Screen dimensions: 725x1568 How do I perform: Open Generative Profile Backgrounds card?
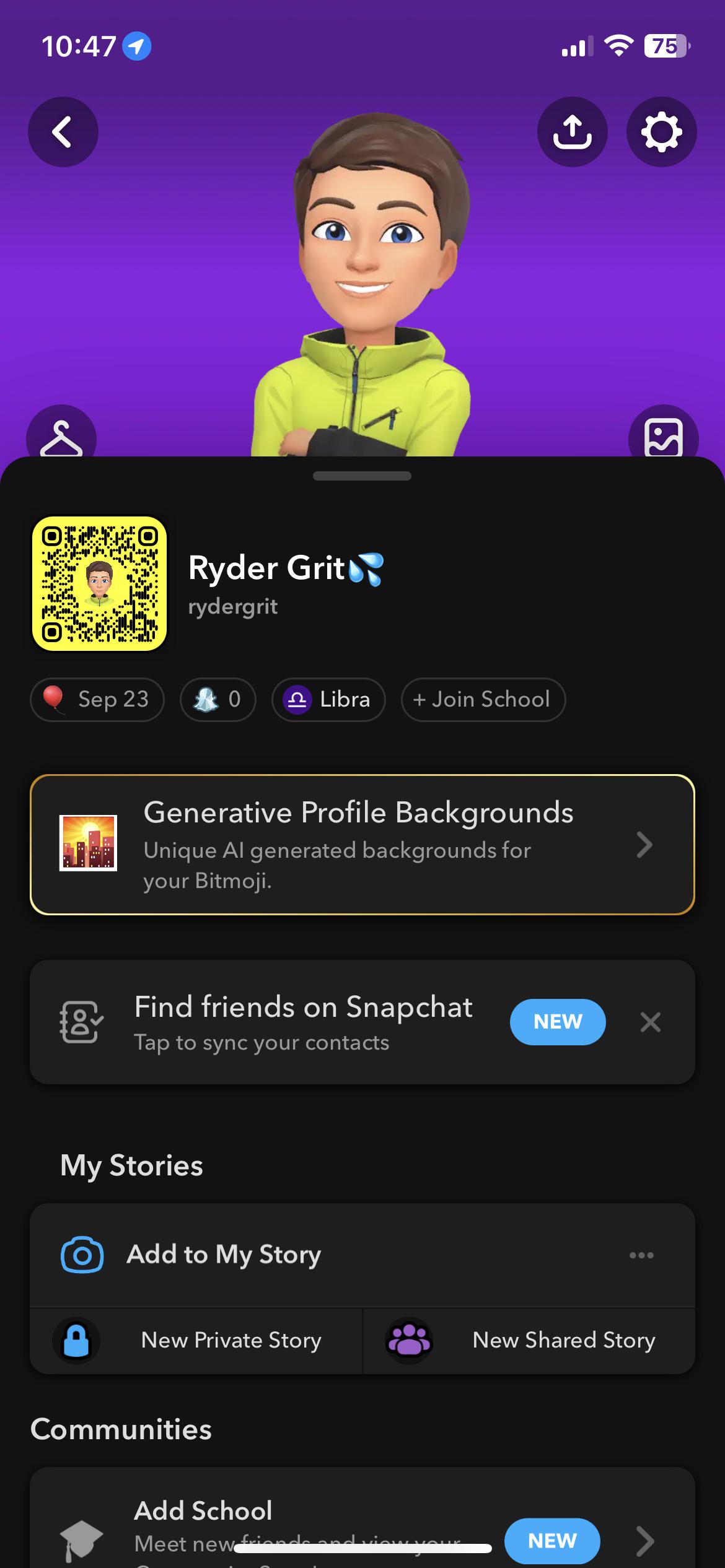point(362,844)
